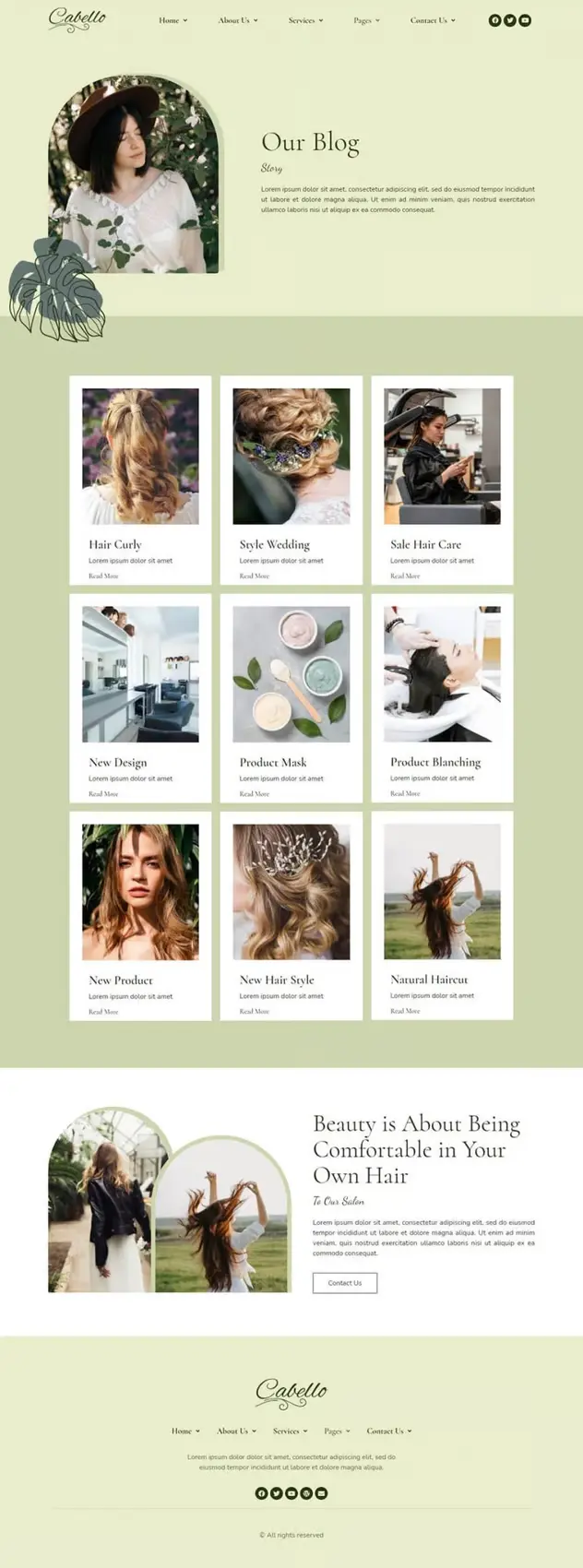The width and height of the screenshot is (583, 1568).
Task: Expand the Services menu in the footer
Action: click(290, 1431)
